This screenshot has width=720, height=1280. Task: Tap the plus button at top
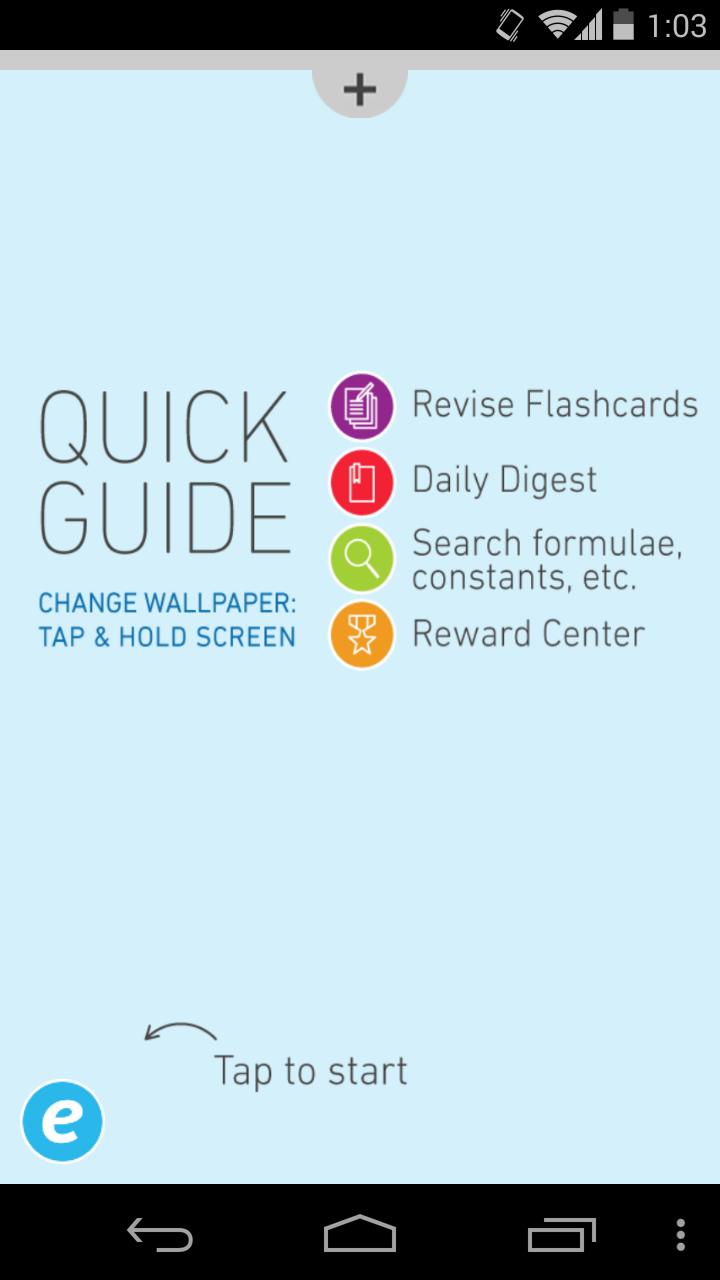(360, 91)
